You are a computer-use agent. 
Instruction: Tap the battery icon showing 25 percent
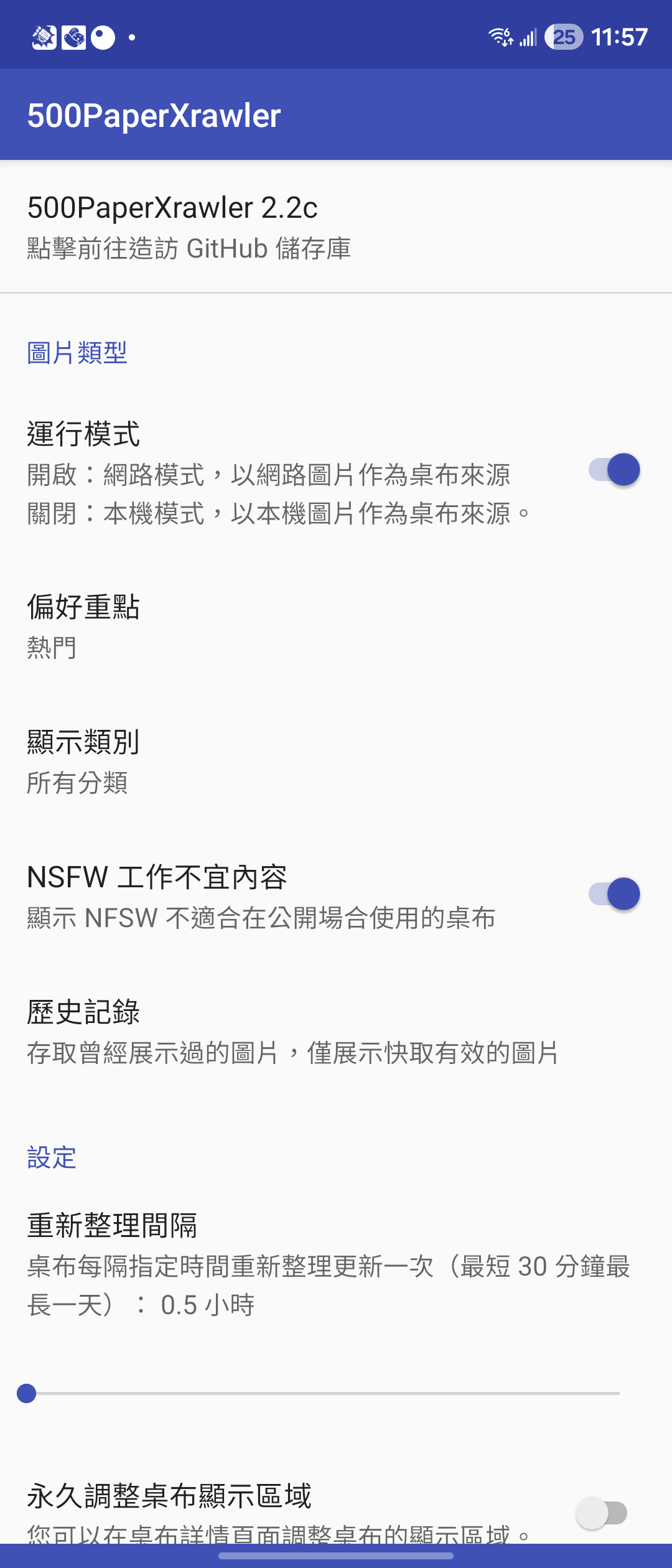563,36
